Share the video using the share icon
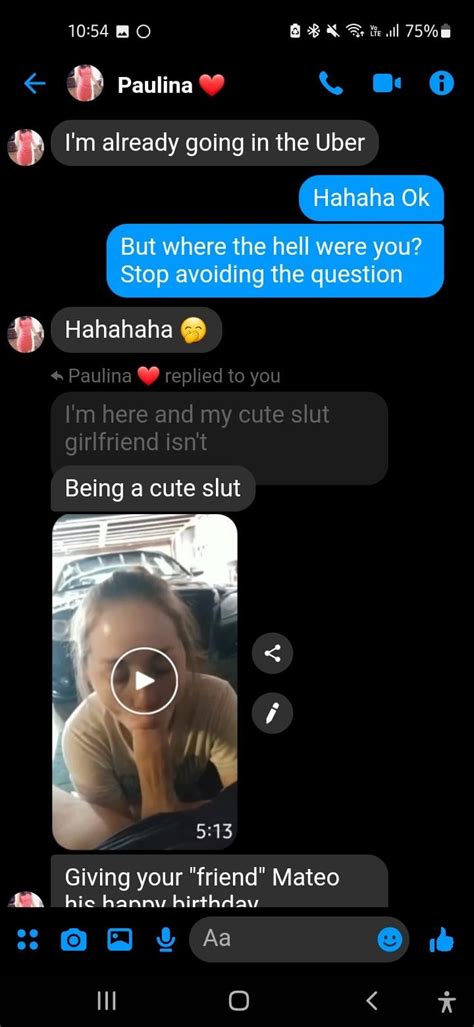Viewport: 474px width, 1027px height. click(x=272, y=652)
